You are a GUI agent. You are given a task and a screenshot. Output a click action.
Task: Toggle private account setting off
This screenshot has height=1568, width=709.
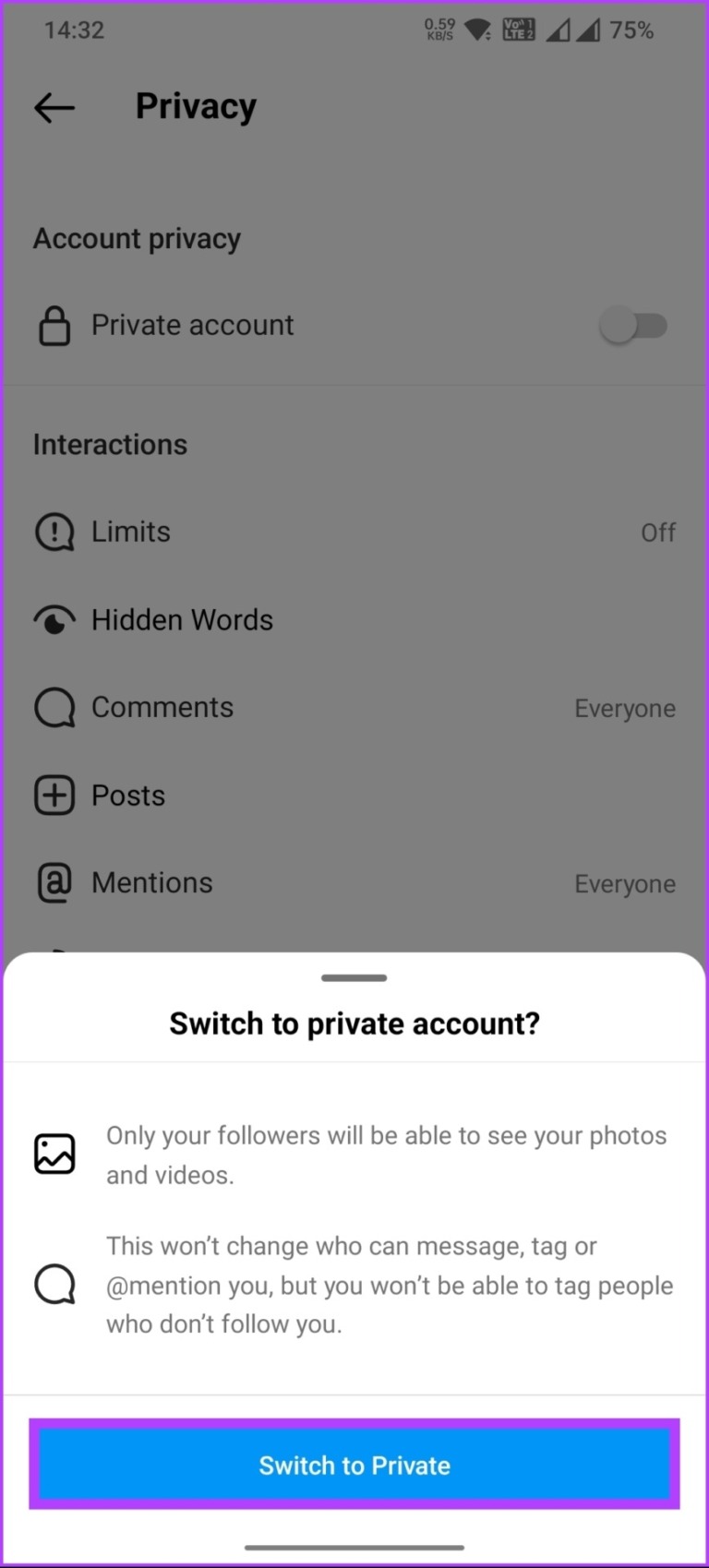tap(634, 325)
